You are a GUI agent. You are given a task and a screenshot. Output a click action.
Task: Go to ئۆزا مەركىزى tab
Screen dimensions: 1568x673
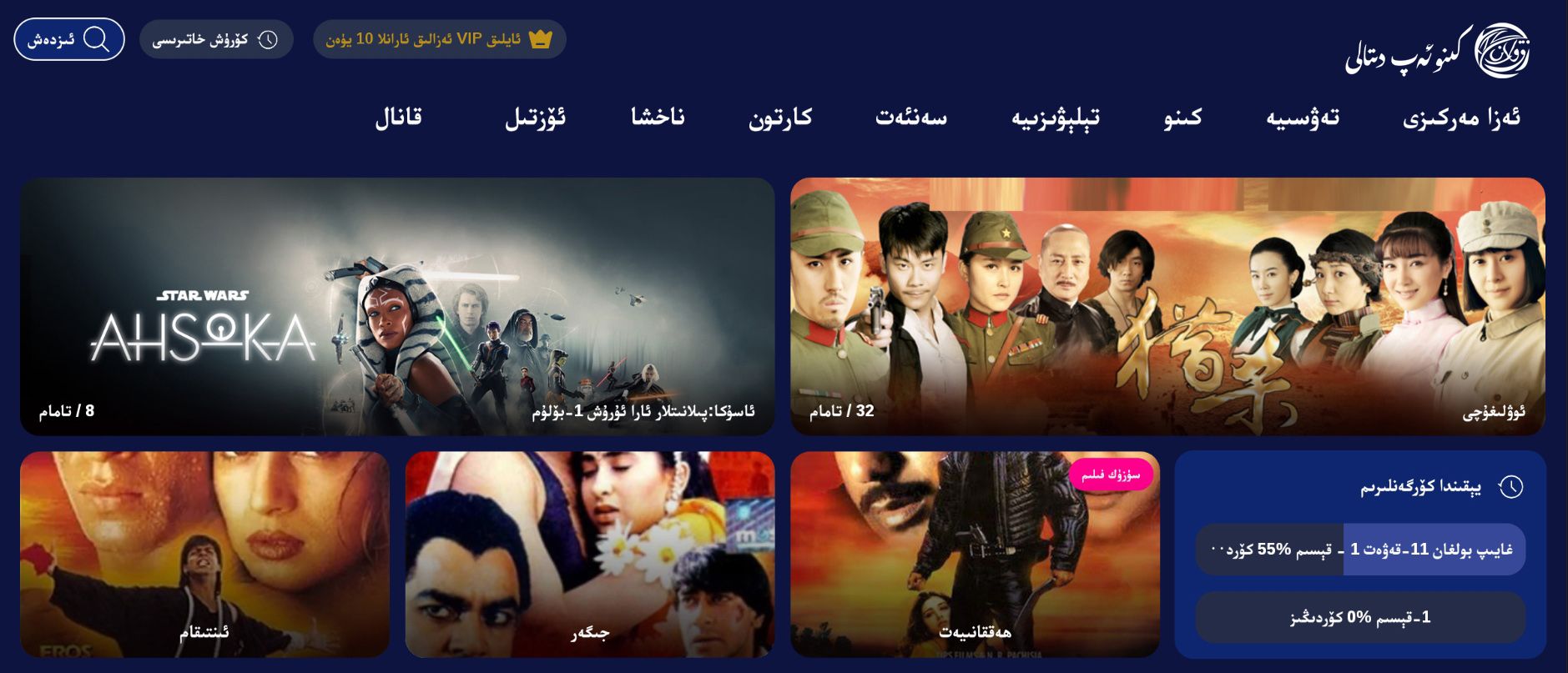pyautogui.click(x=1460, y=118)
